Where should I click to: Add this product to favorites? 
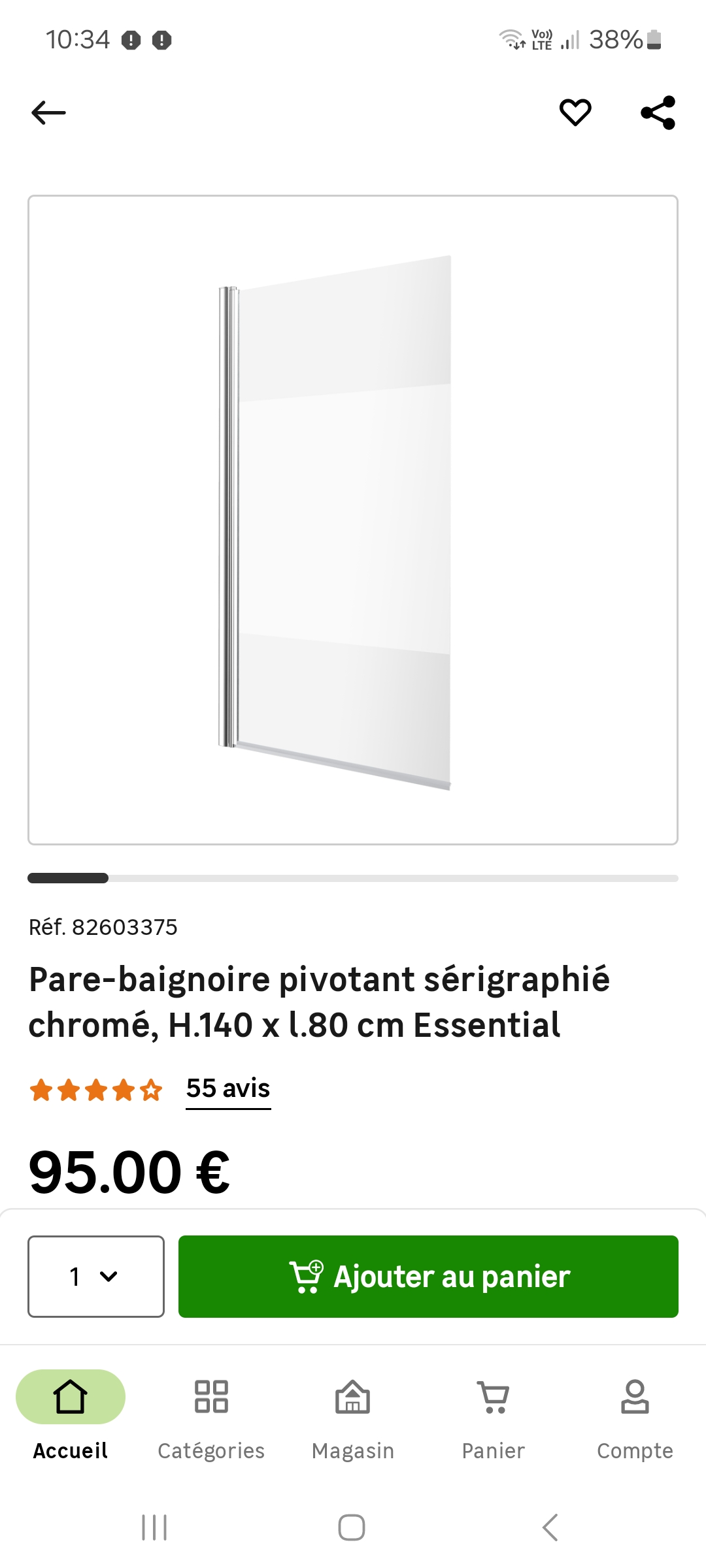(x=575, y=112)
